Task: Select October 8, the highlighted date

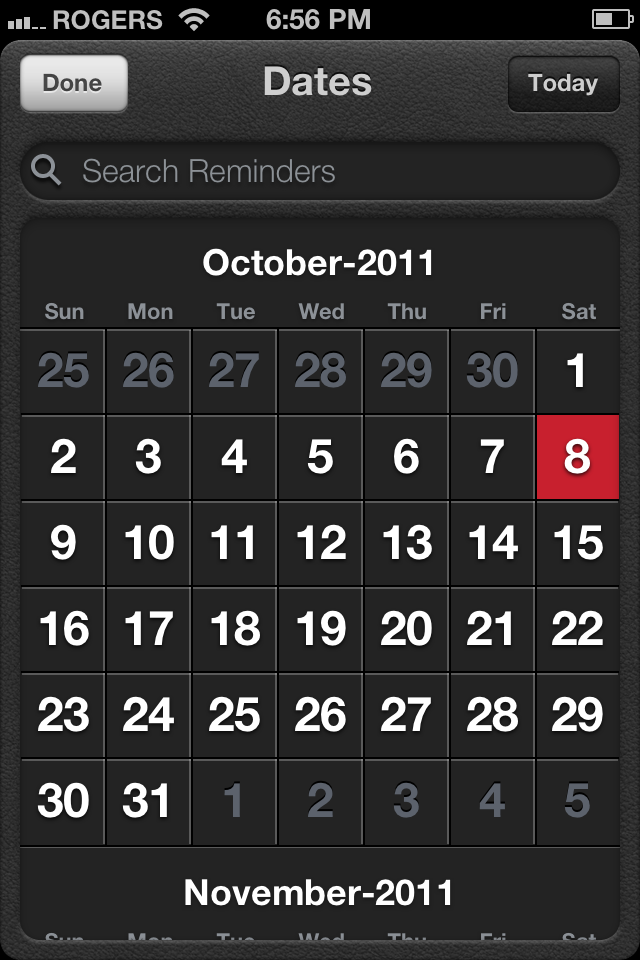Action: [578, 457]
